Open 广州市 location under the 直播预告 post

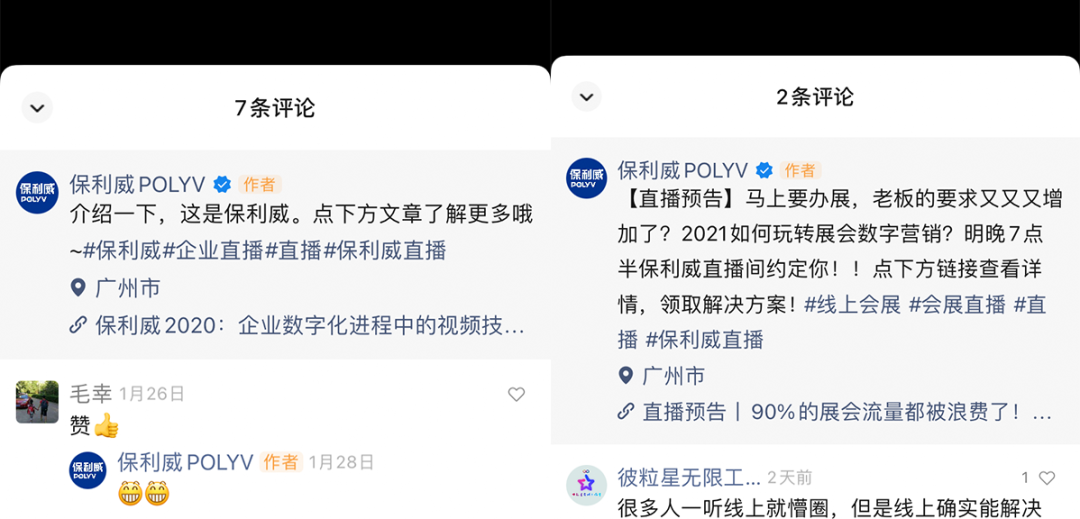pos(673,376)
